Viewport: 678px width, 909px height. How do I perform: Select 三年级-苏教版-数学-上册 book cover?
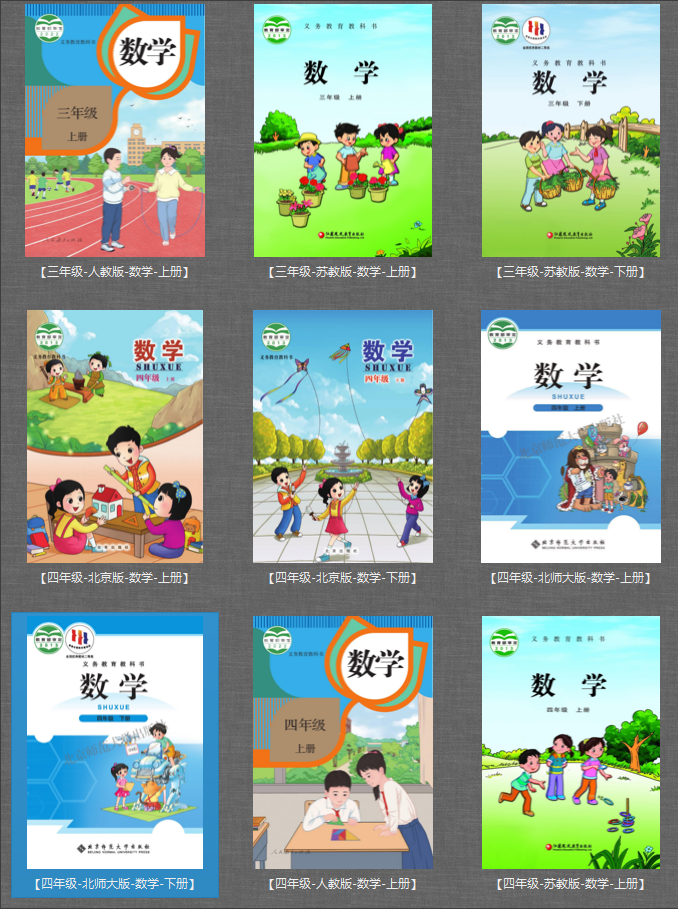pyautogui.click(x=343, y=130)
